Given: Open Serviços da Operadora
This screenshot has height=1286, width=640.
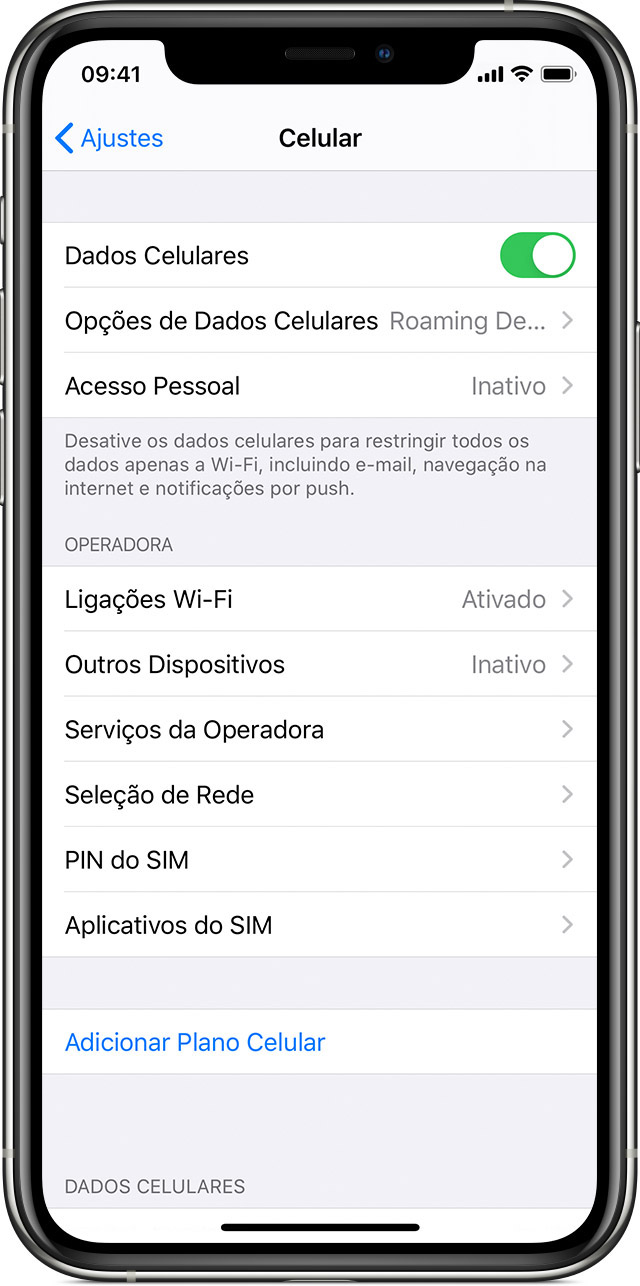Looking at the screenshot, I should (318, 730).
